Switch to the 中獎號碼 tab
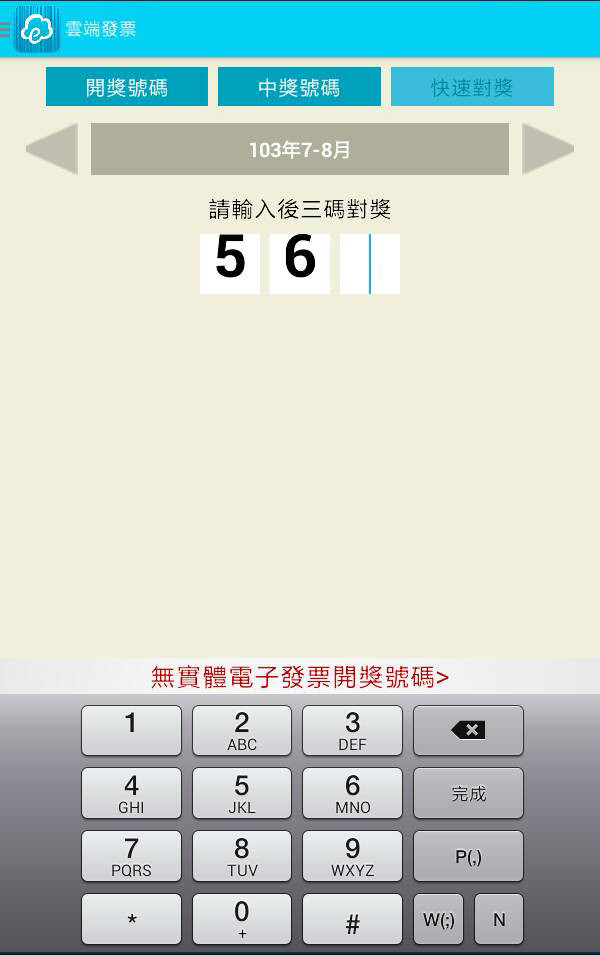Viewport: 600px width, 955px height. [x=299, y=87]
